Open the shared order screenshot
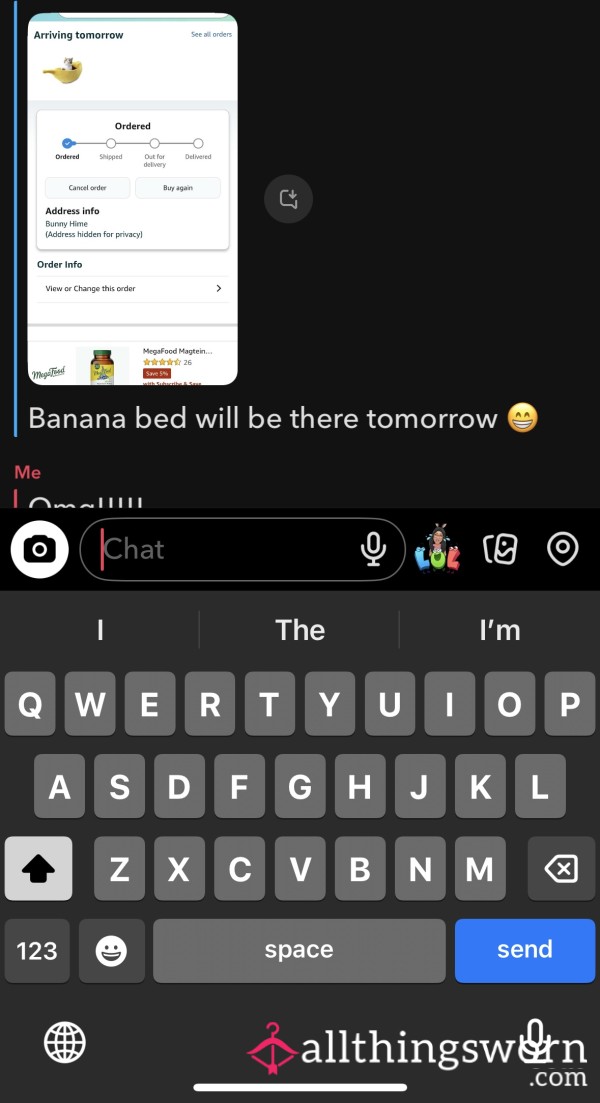The image size is (600, 1103). pos(132,198)
